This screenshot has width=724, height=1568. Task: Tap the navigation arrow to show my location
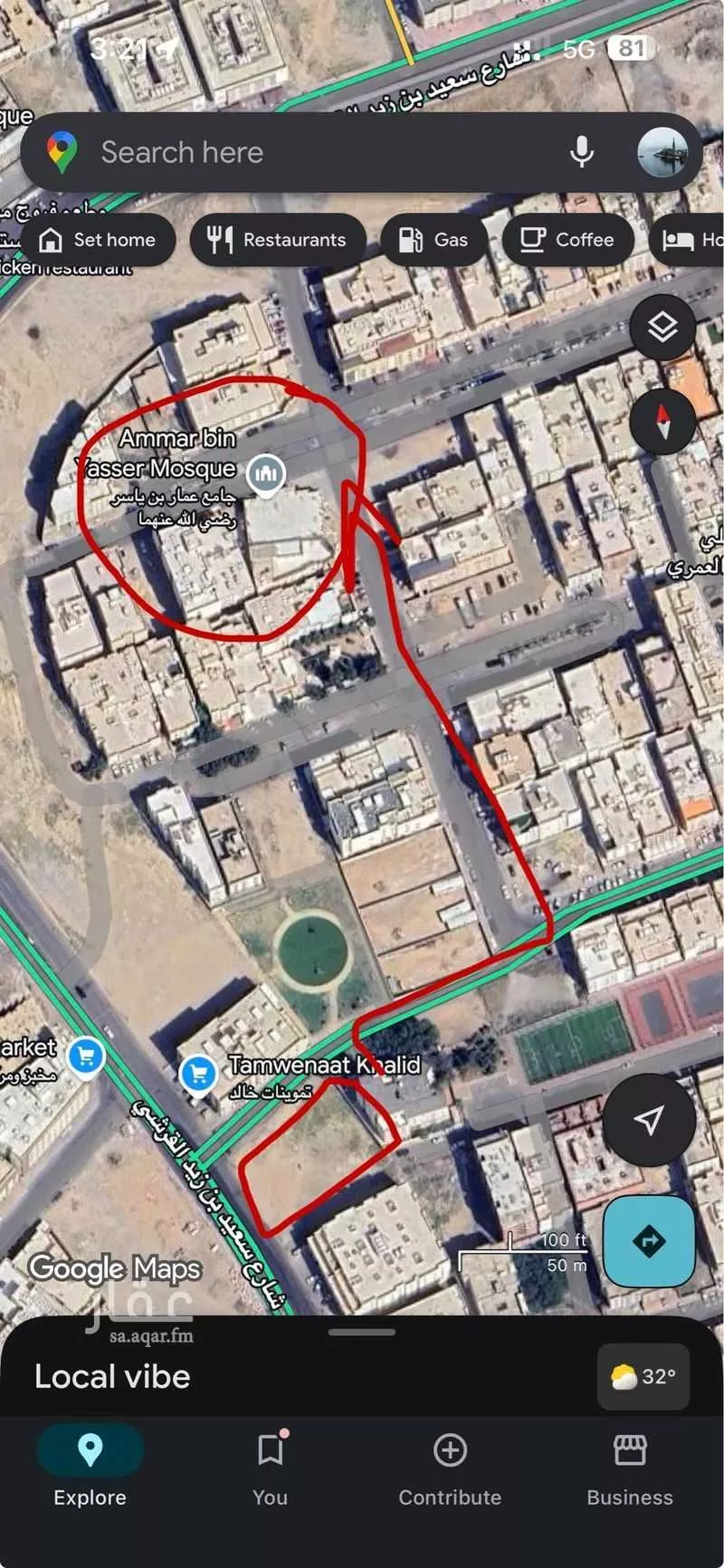pos(651,1120)
